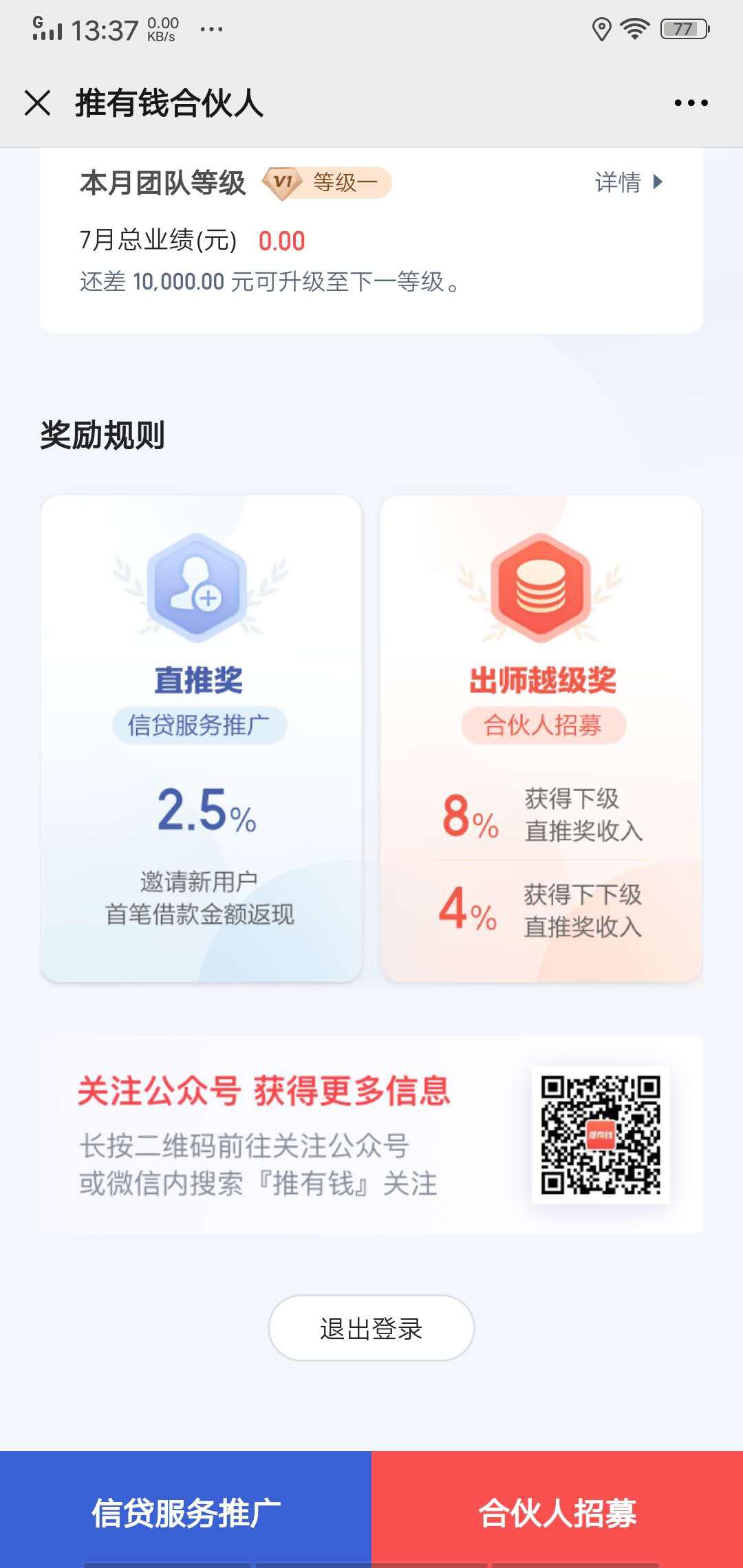Click the battery indicator showing 77
743x1568 pixels.
click(683, 29)
